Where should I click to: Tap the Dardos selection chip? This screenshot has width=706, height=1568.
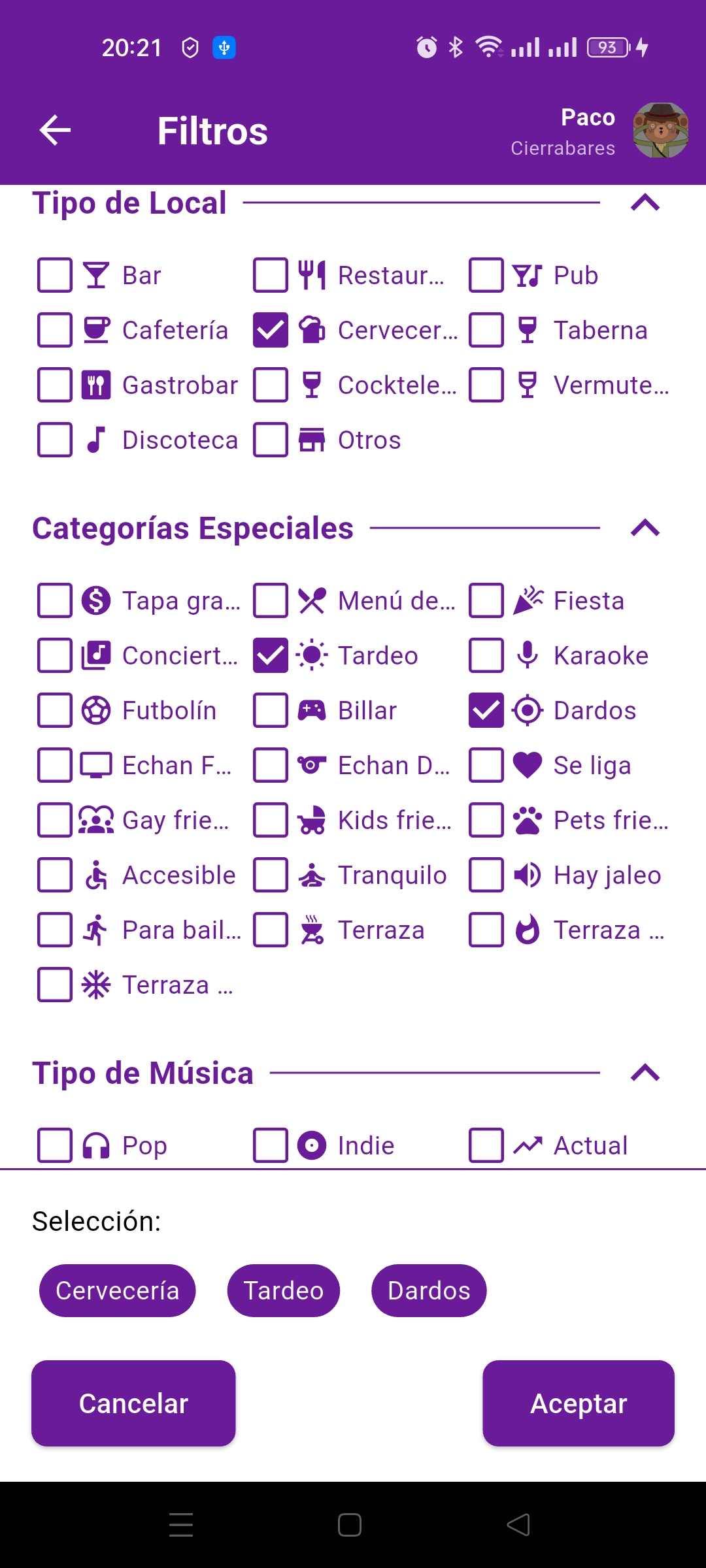[428, 1290]
